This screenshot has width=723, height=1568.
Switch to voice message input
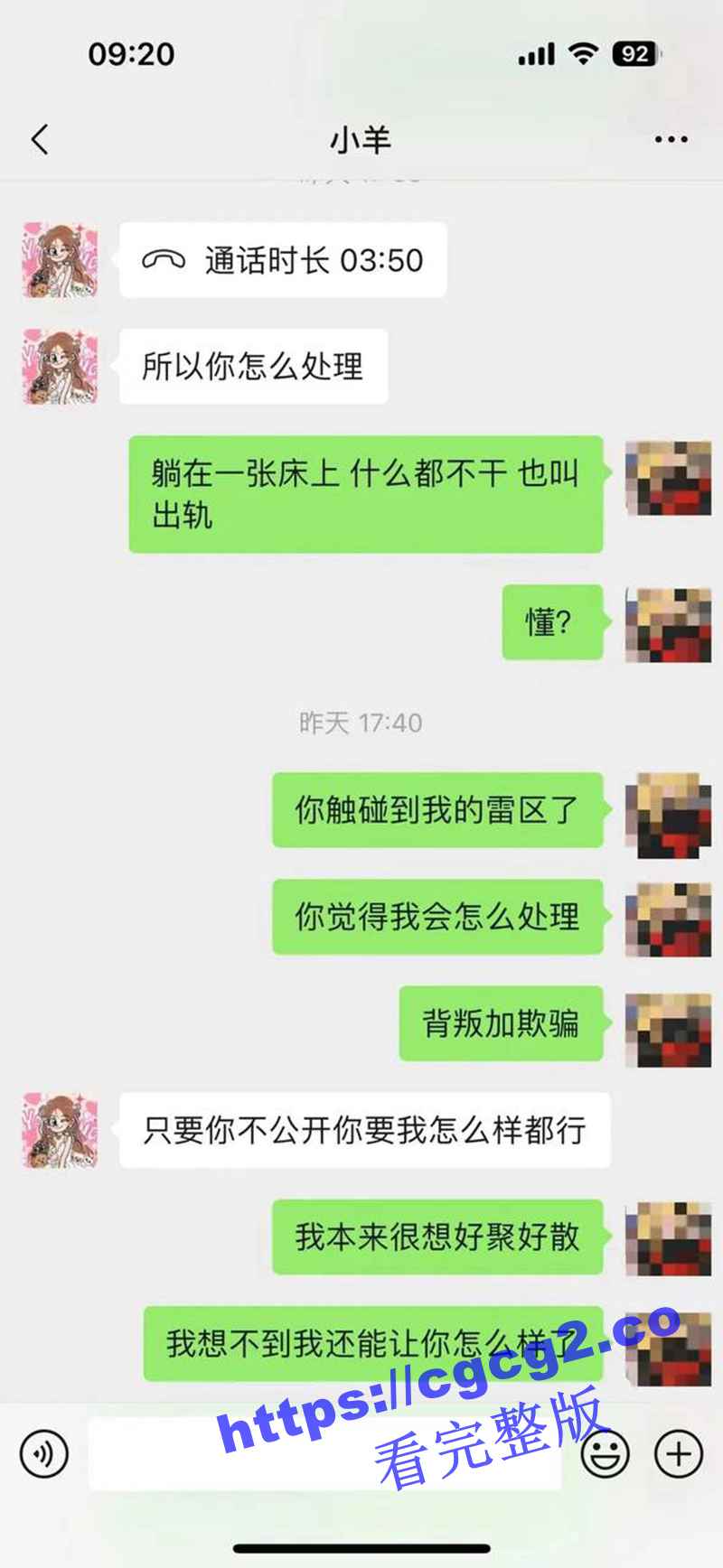[43, 1454]
